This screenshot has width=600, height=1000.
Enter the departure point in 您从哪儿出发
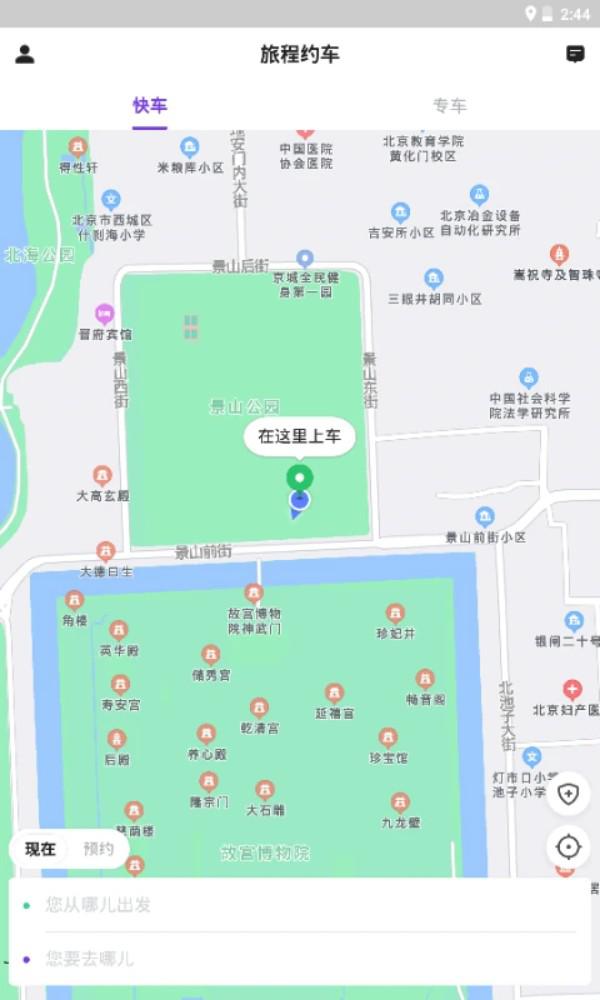click(x=300, y=904)
